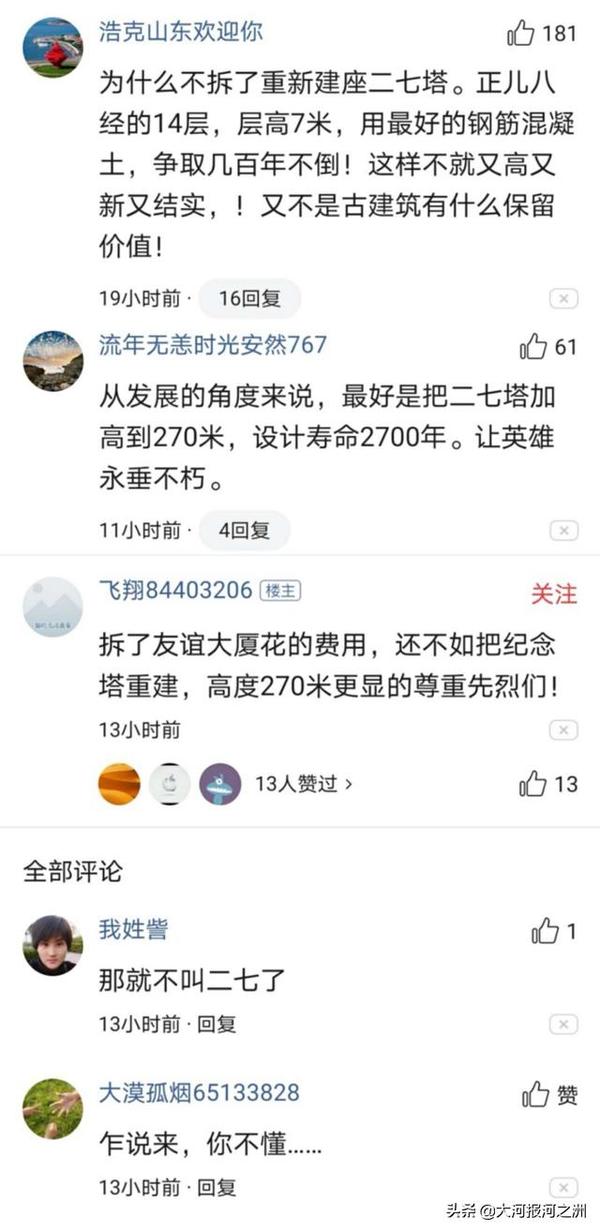Like 我姓訾's comment
The width and height of the screenshot is (600, 1232).
[545, 932]
